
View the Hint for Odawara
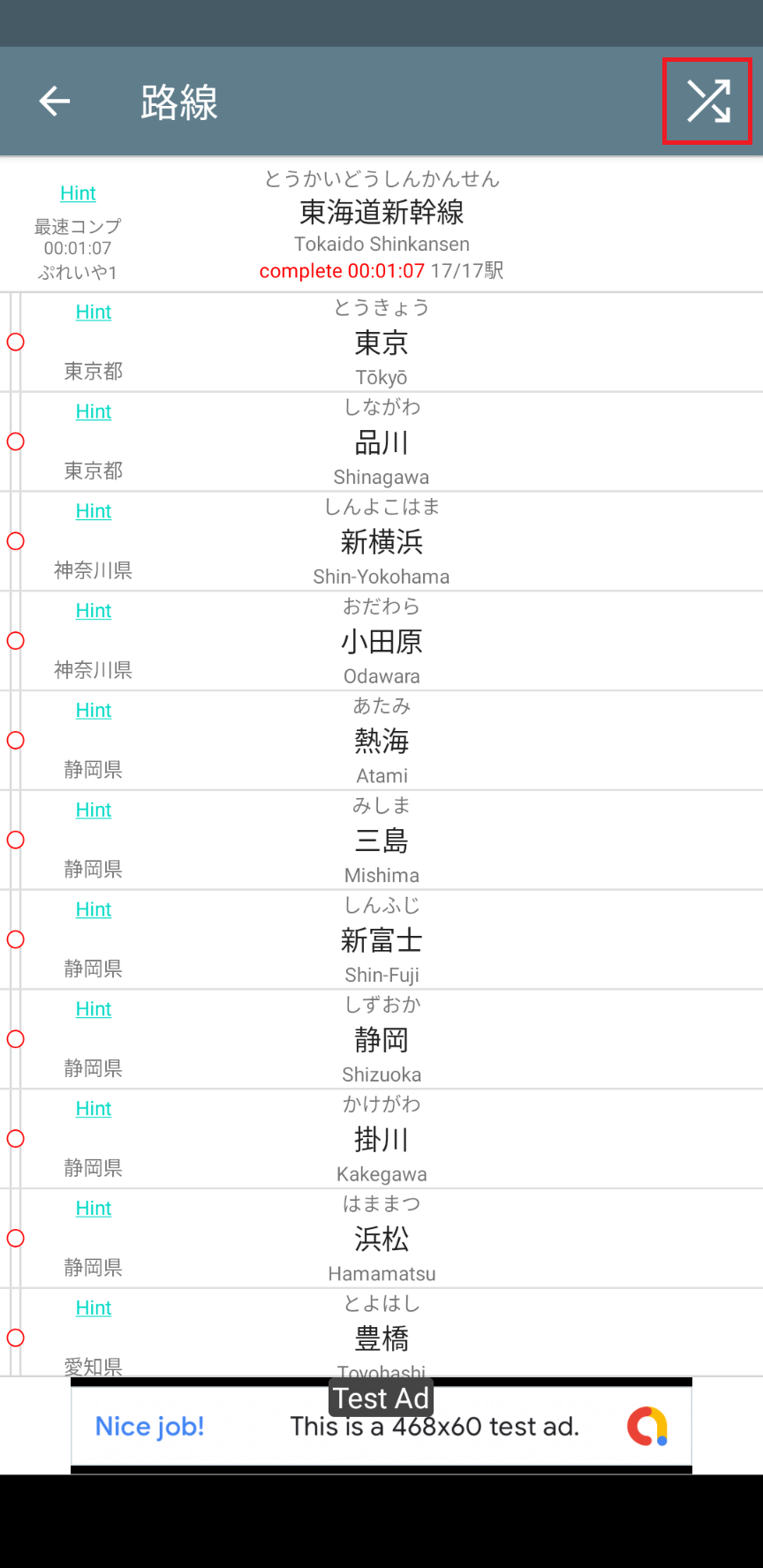click(94, 611)
